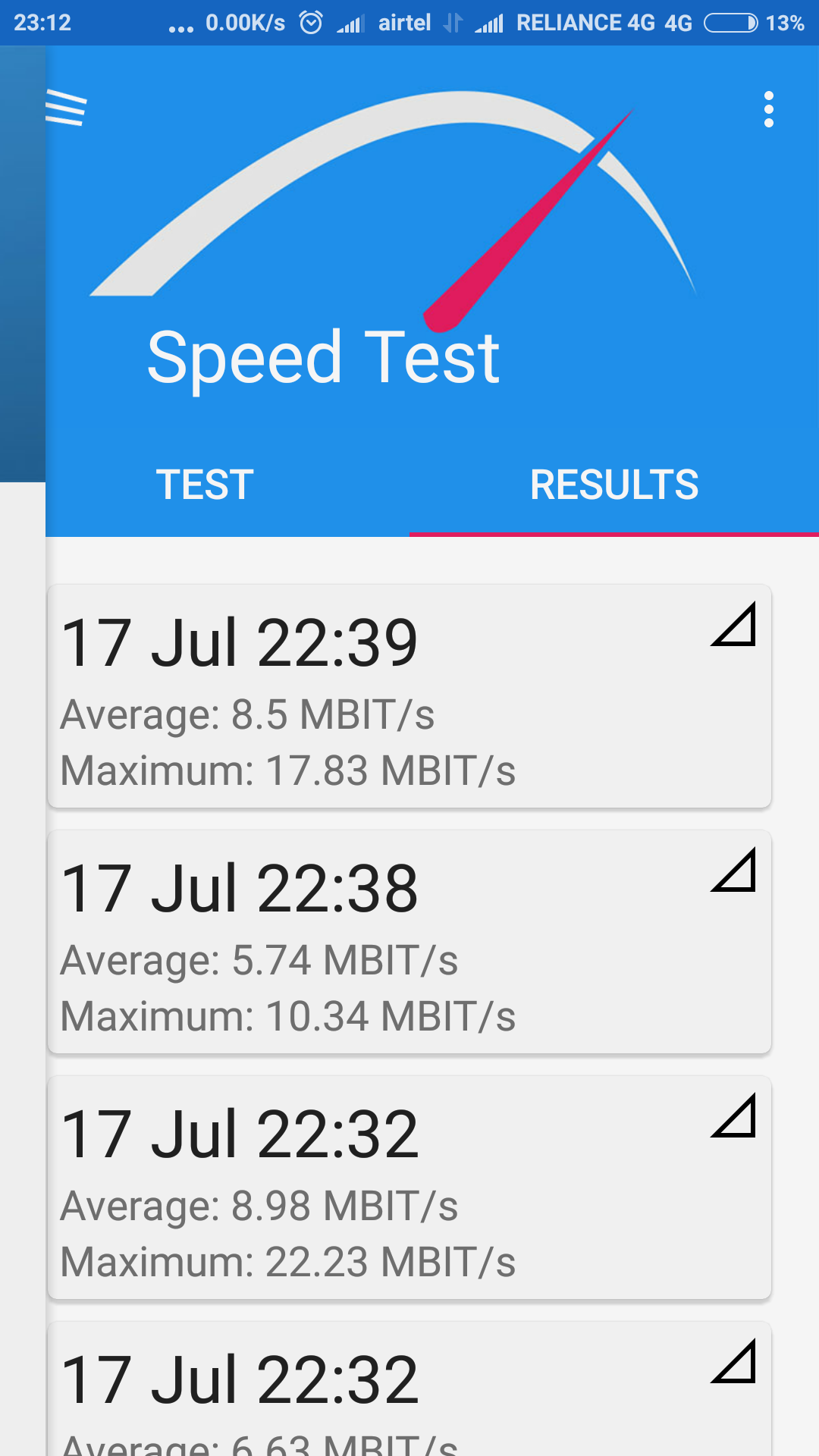Switch to the TEST tab
The image size is (819, 1456).
tap(205, 485)
